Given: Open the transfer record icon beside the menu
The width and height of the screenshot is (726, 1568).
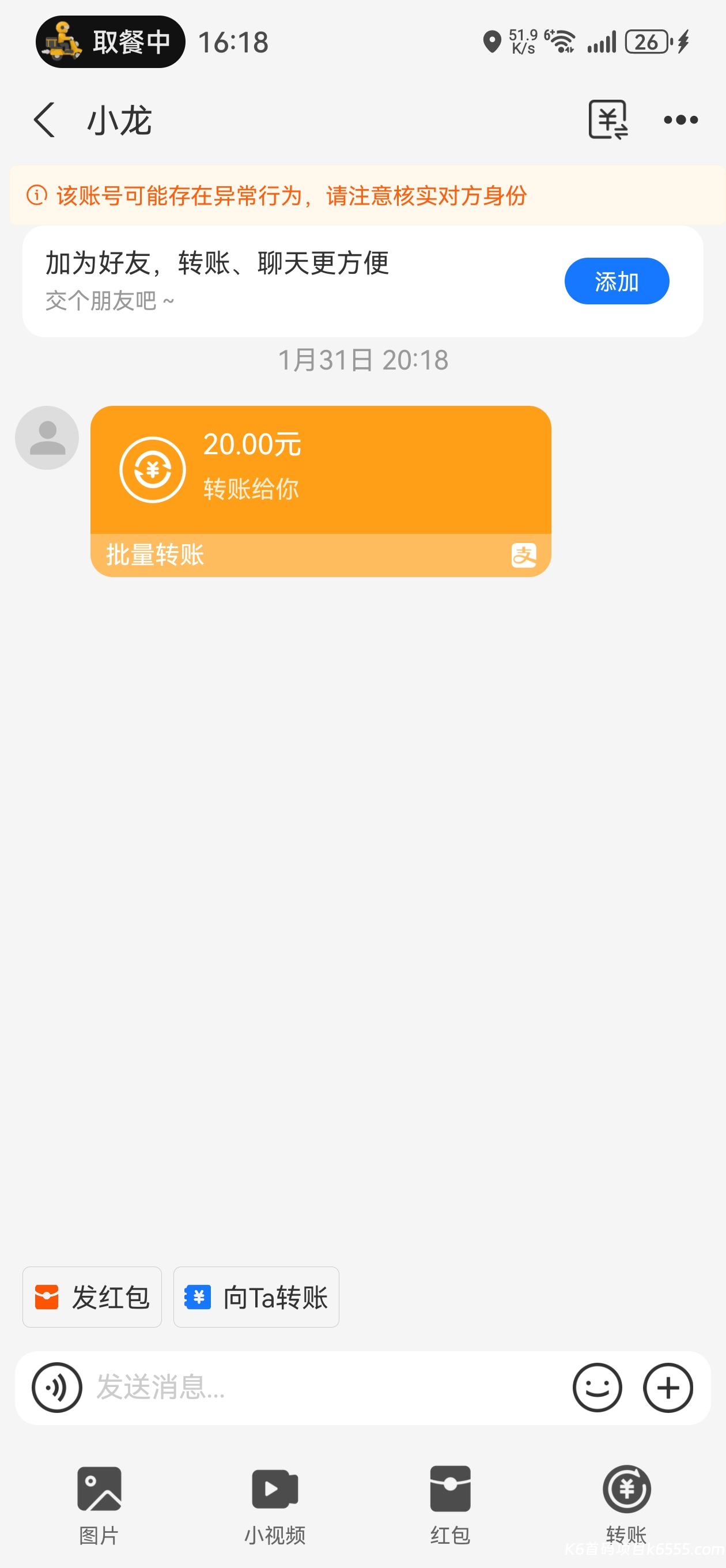Looking at the screenshot, I should (x=608, y=119).
